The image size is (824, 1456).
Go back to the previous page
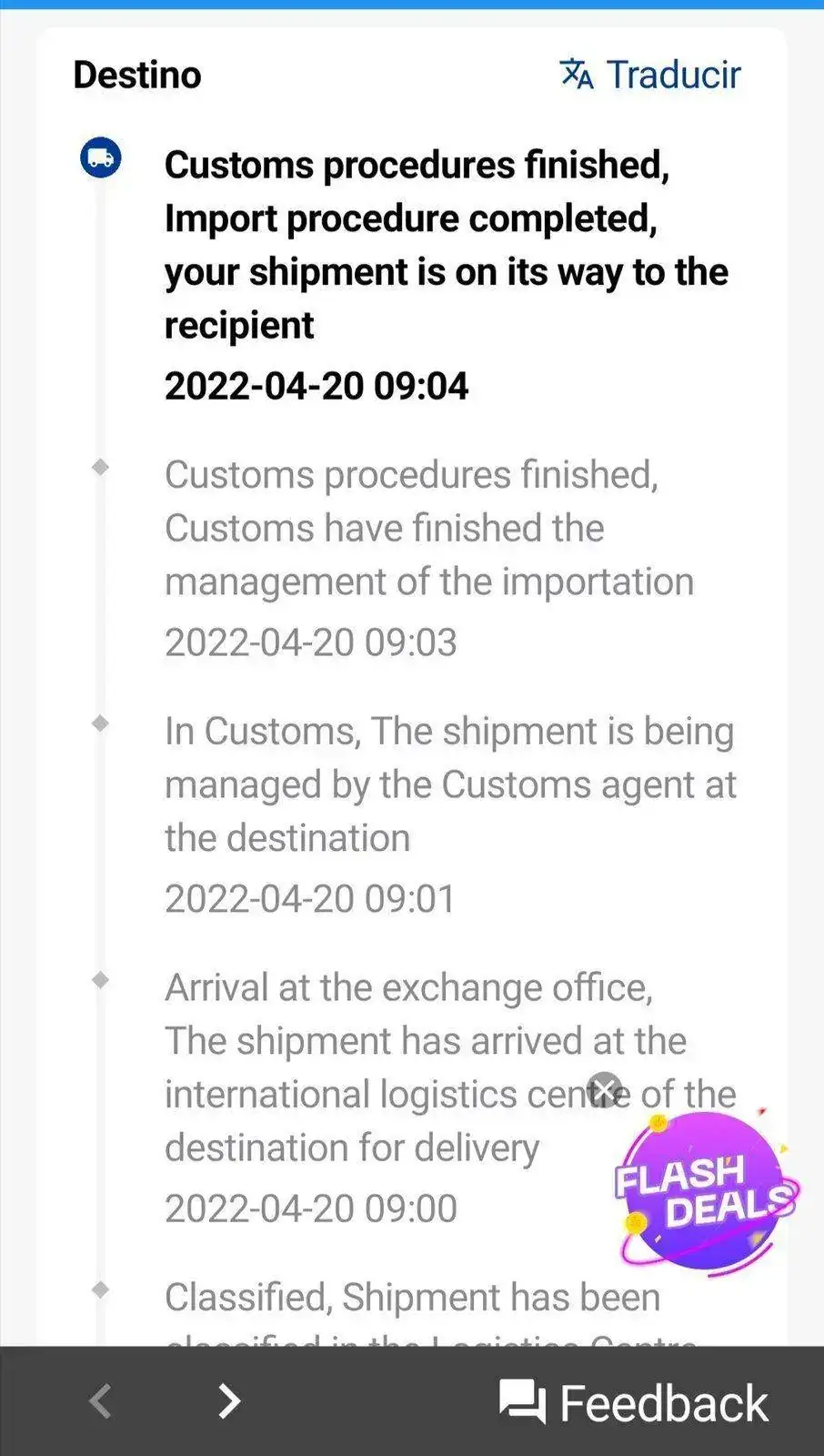pyautogui.click(x=101, y=1401)
